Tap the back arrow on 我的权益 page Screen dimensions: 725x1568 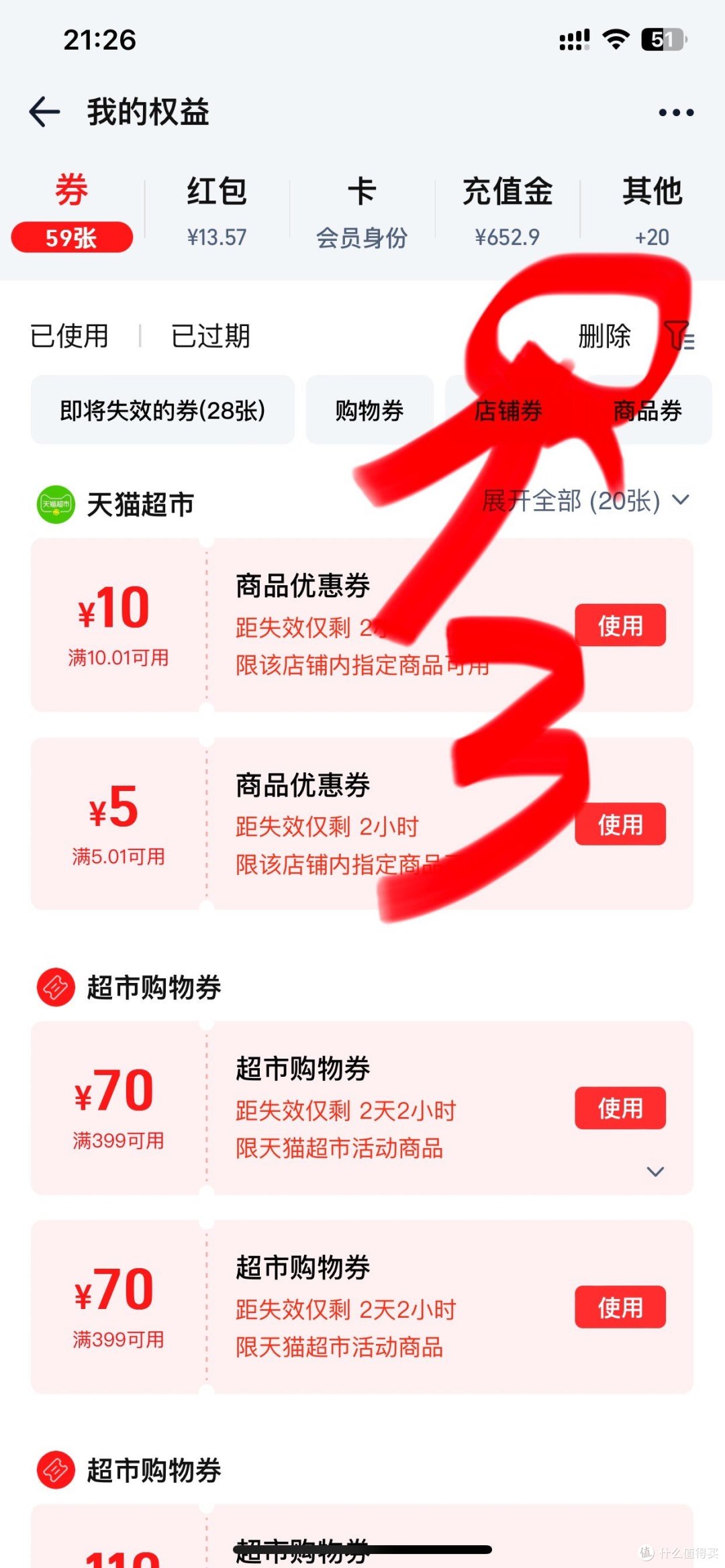point(44,111)
